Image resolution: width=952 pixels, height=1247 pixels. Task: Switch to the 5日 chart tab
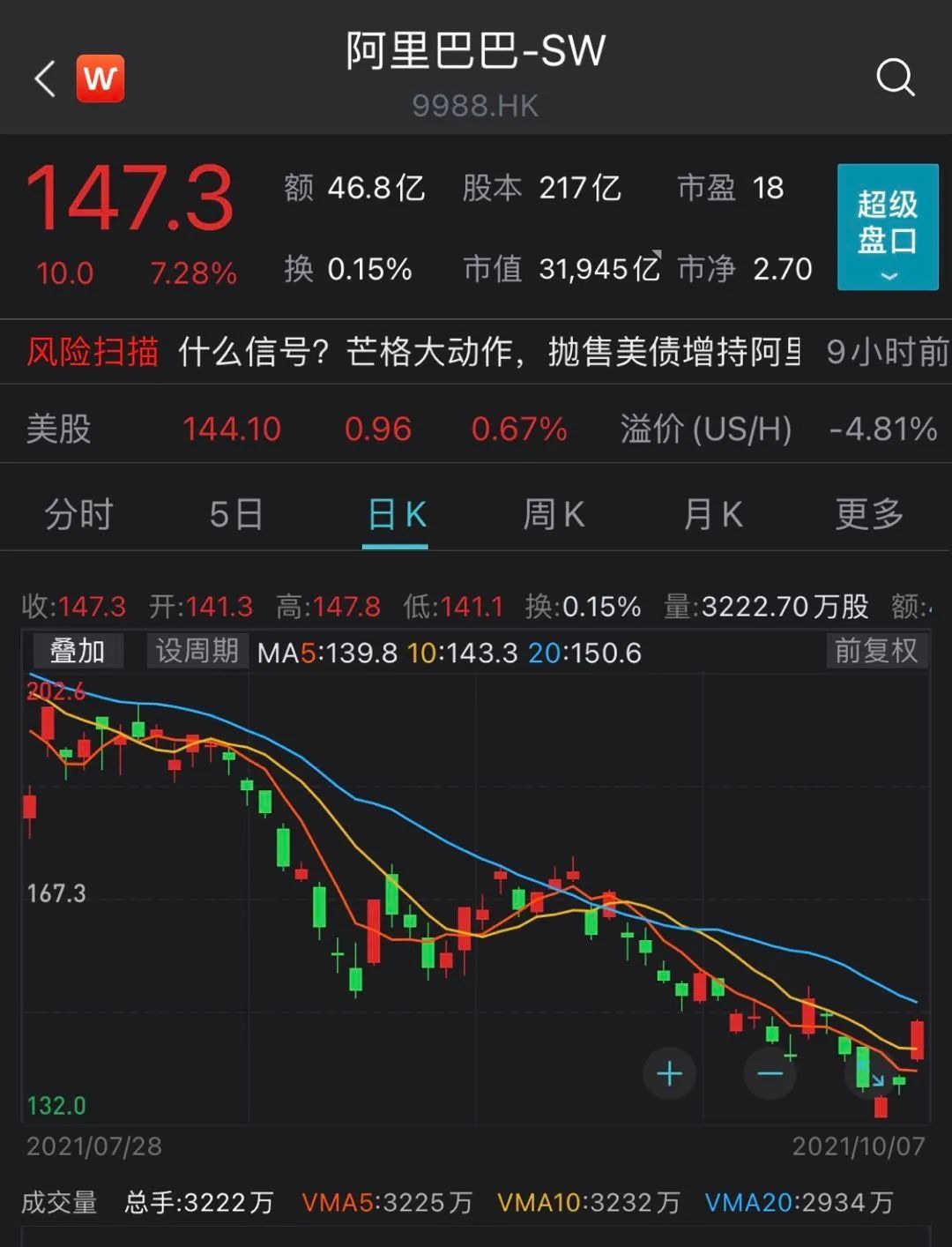click(235, 514)
